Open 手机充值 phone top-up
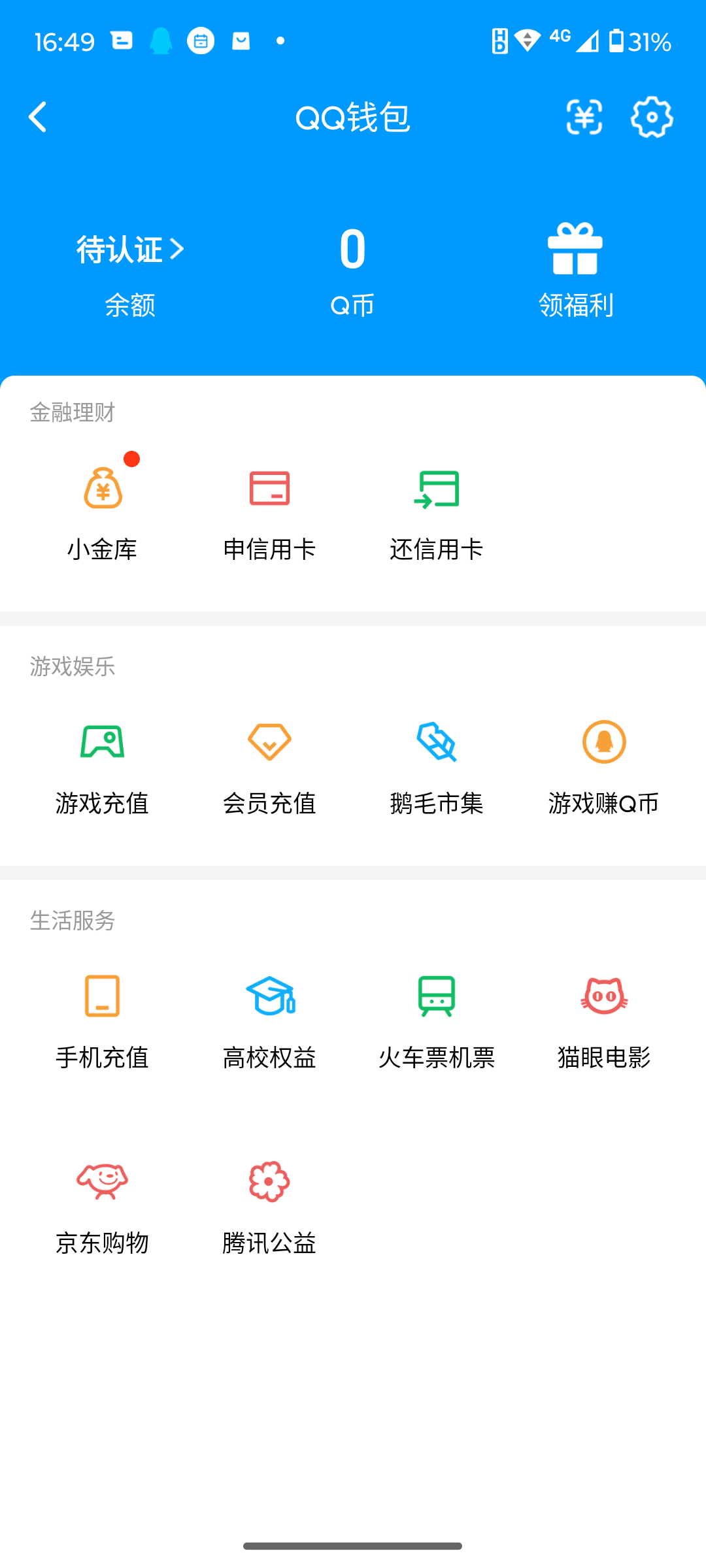706x1568 pixels. 103,1019
